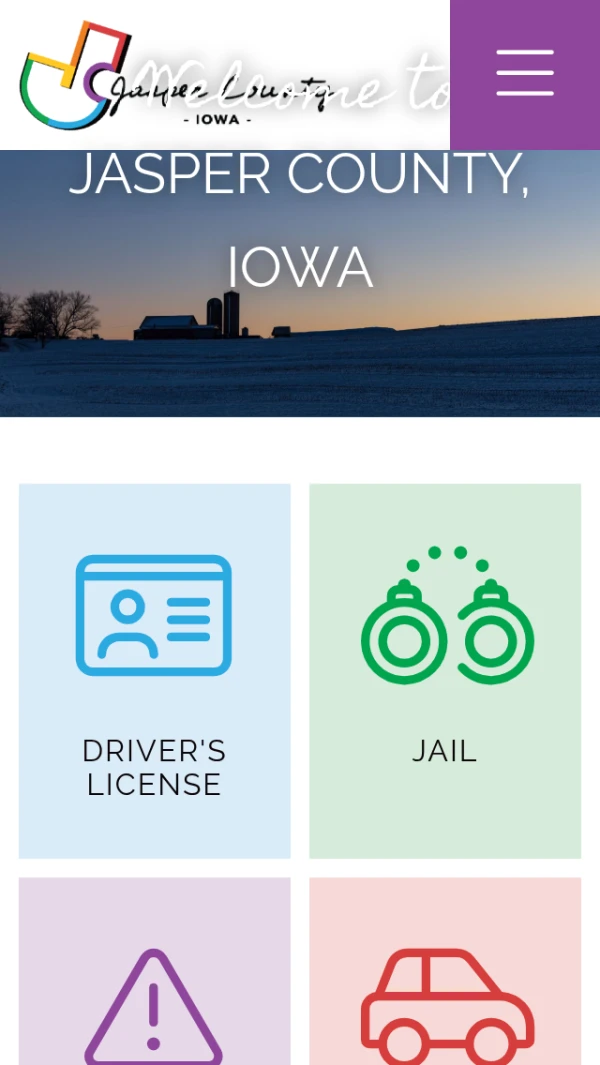Open the Driver's License tile
Screen dimensions: 600x1065
click(x=154, y=670)
